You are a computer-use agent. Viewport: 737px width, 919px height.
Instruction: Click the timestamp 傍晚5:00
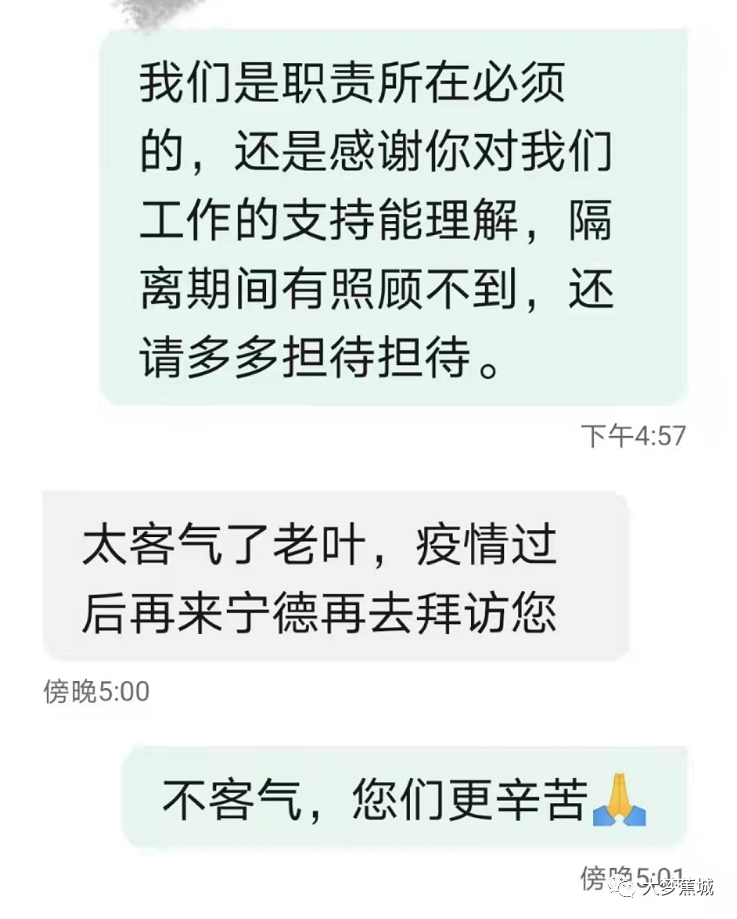96,688
